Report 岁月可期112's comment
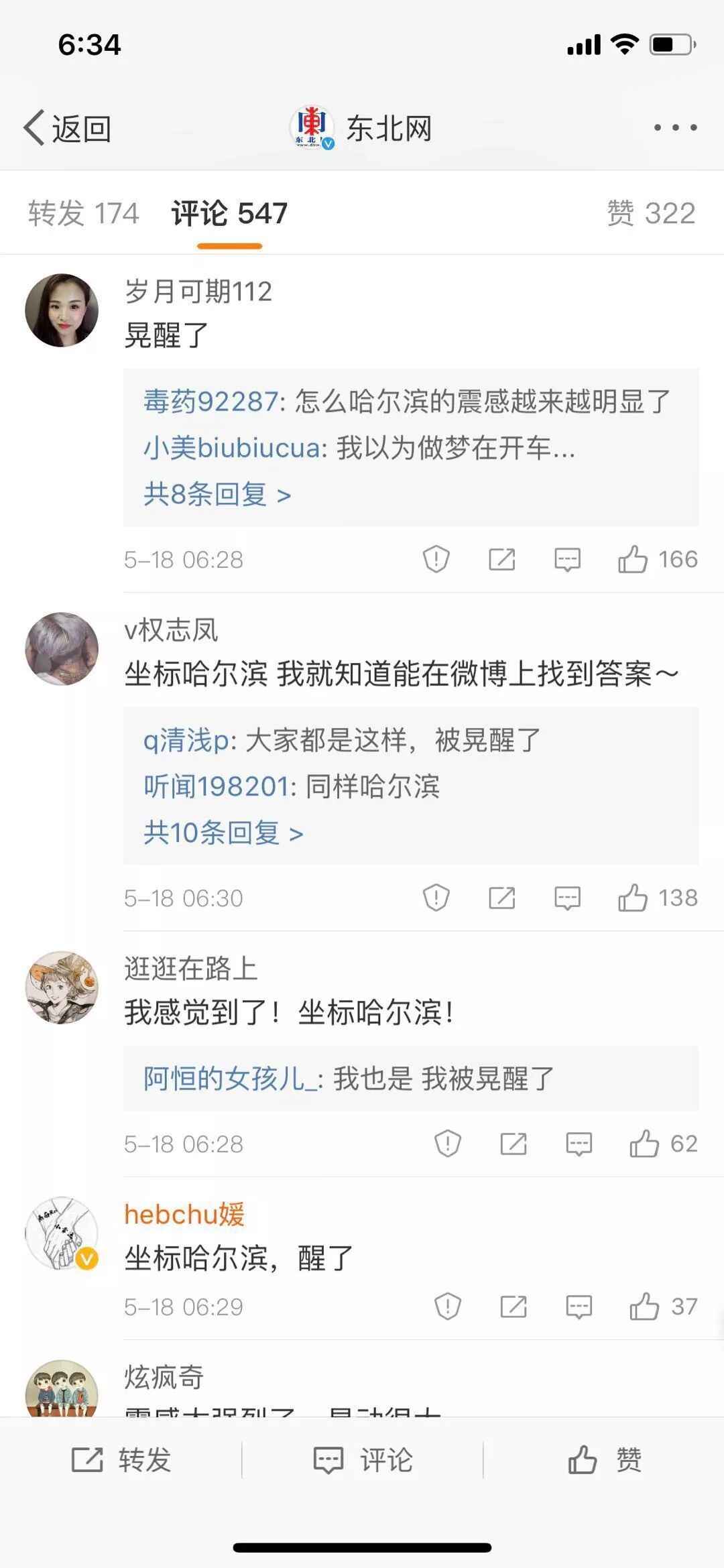The image size is (724, 1568). [436, 559]
